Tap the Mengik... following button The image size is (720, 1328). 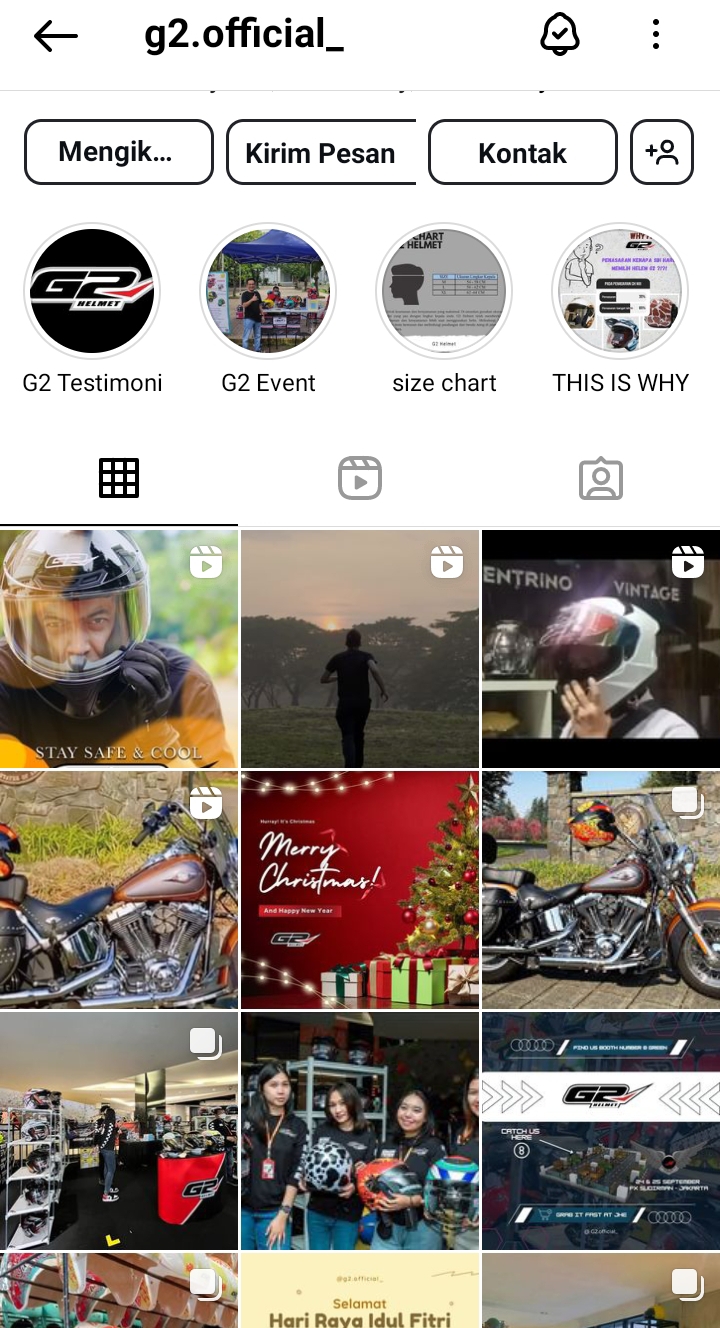click(x=118, y=152)
